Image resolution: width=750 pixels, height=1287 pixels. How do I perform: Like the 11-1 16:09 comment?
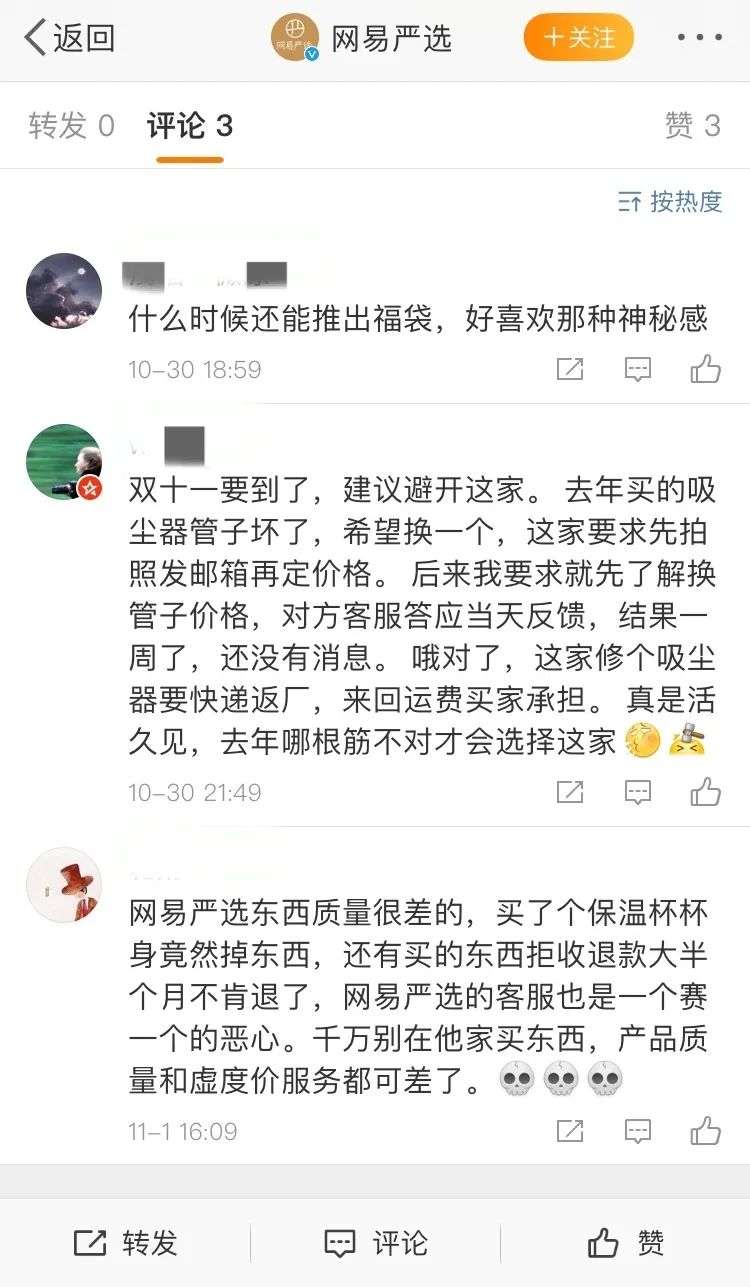(x=705, y=1132)
